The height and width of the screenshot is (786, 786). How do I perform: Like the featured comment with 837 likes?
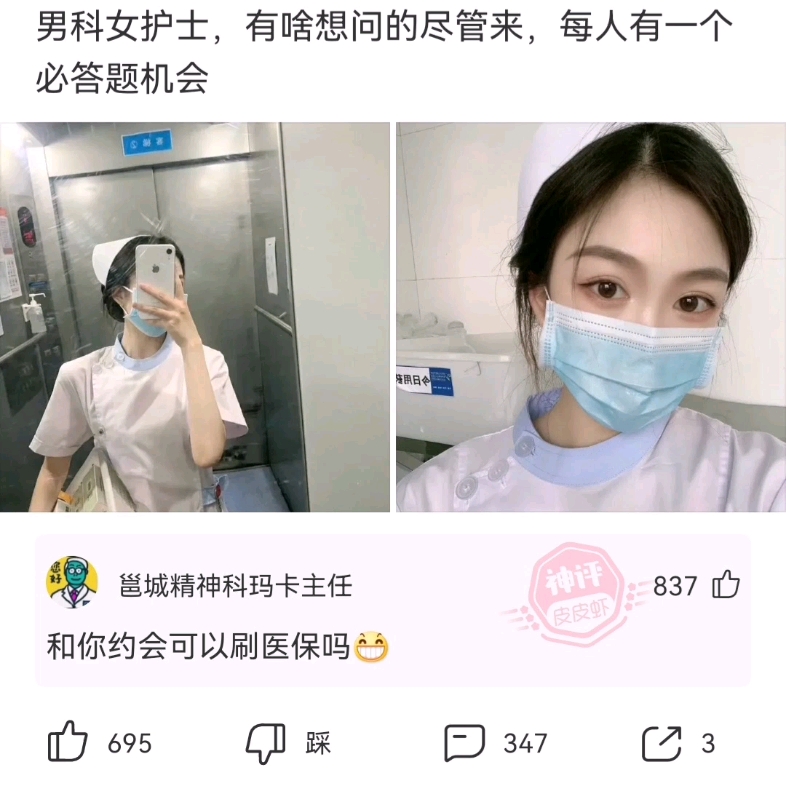(x=726, y=585)
